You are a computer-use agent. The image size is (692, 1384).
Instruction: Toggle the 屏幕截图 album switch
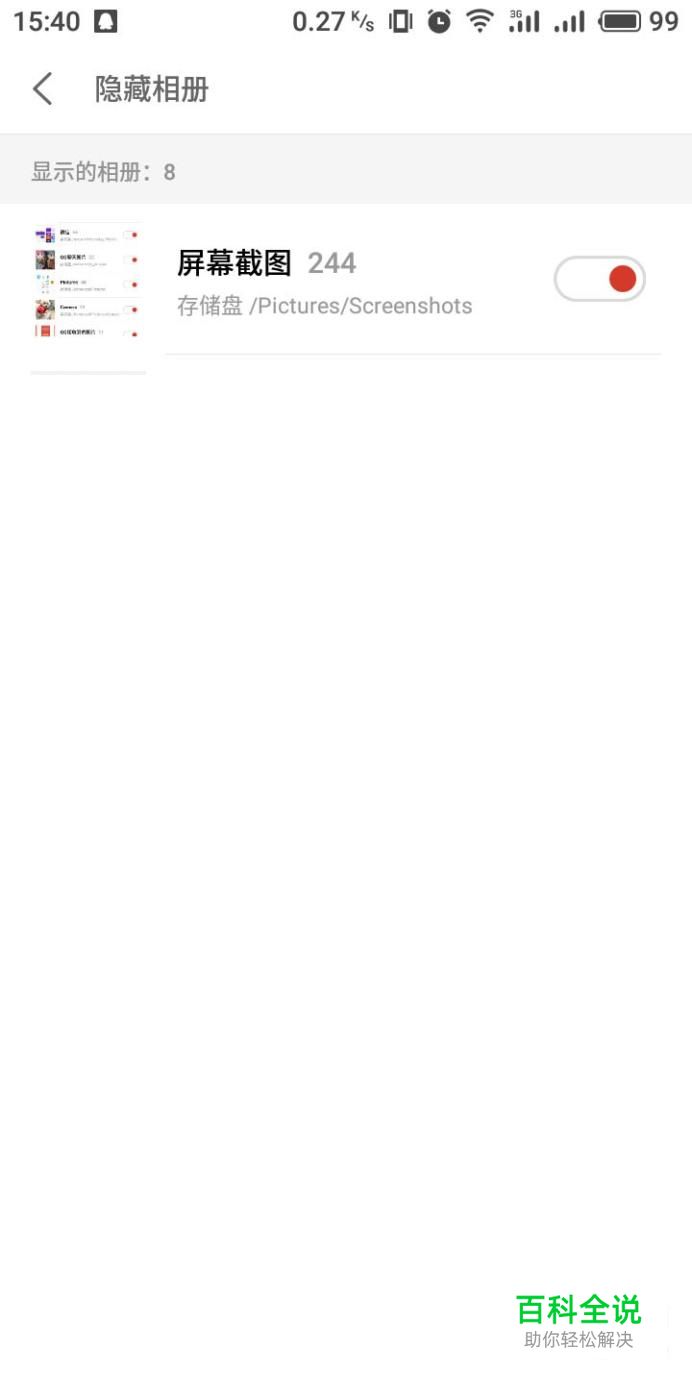click(x=600, y=279)
